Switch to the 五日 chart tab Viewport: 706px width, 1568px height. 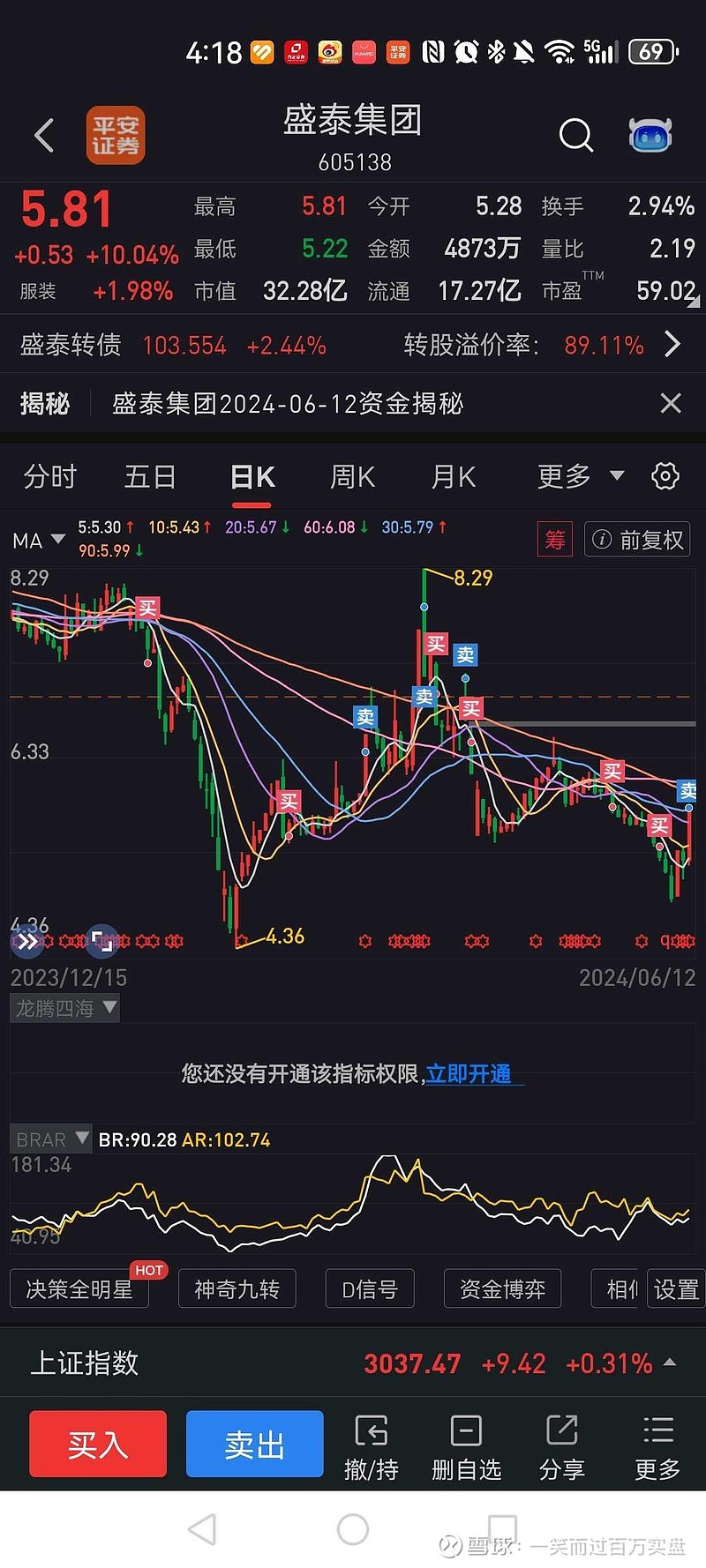coord(150,477)
